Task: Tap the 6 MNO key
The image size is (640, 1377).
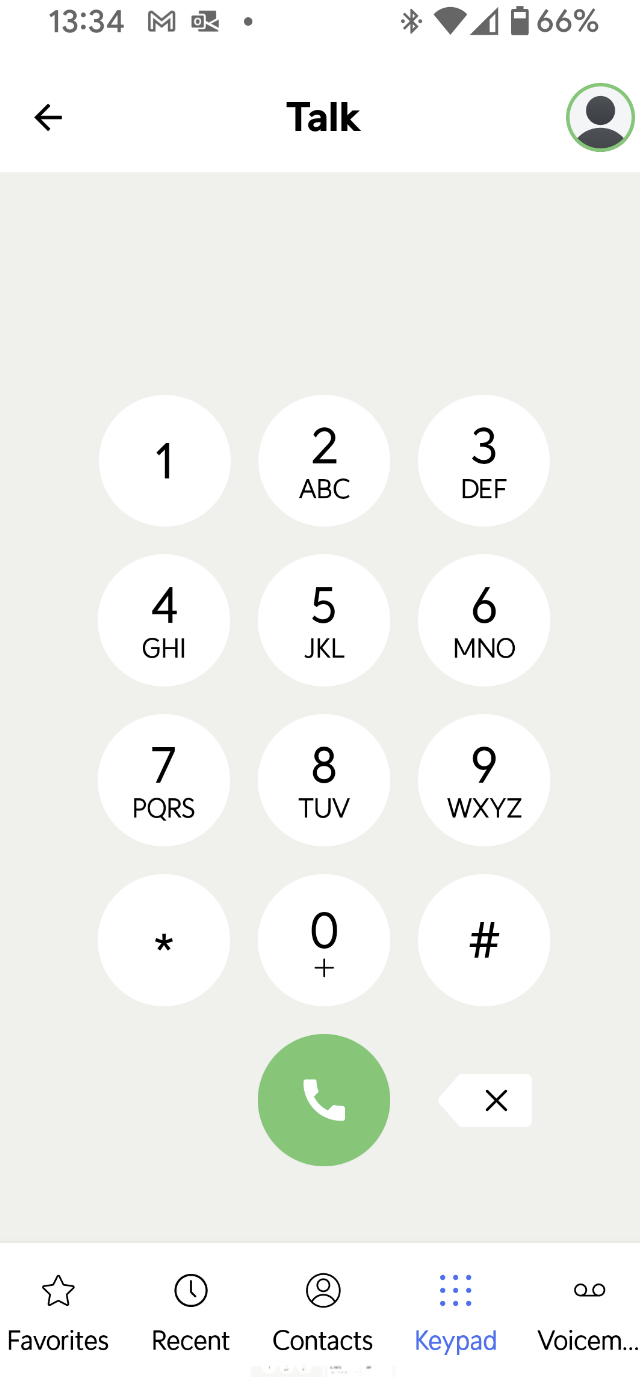Action: 484,621
